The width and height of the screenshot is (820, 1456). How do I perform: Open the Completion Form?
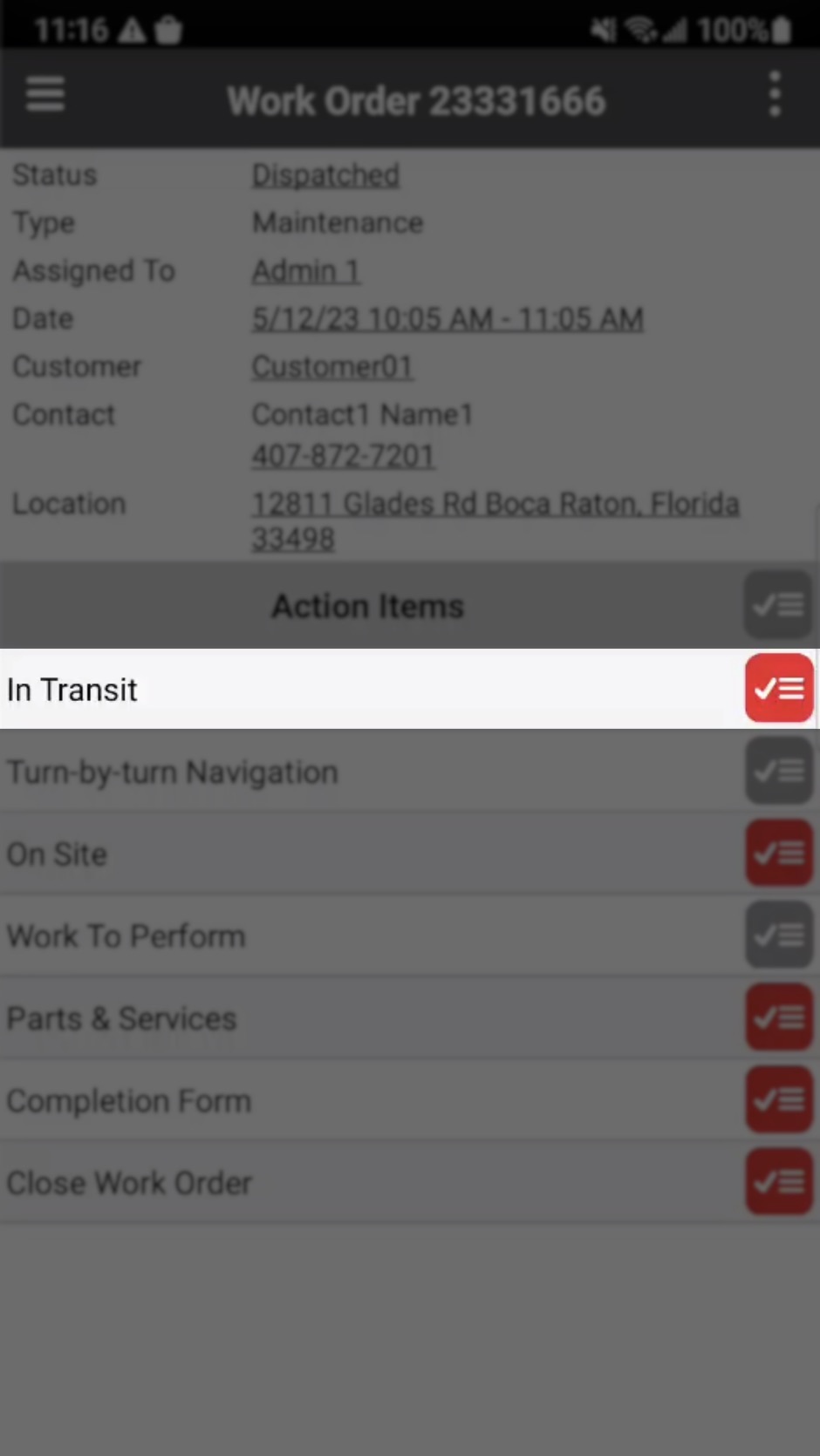pos(129,1101)
